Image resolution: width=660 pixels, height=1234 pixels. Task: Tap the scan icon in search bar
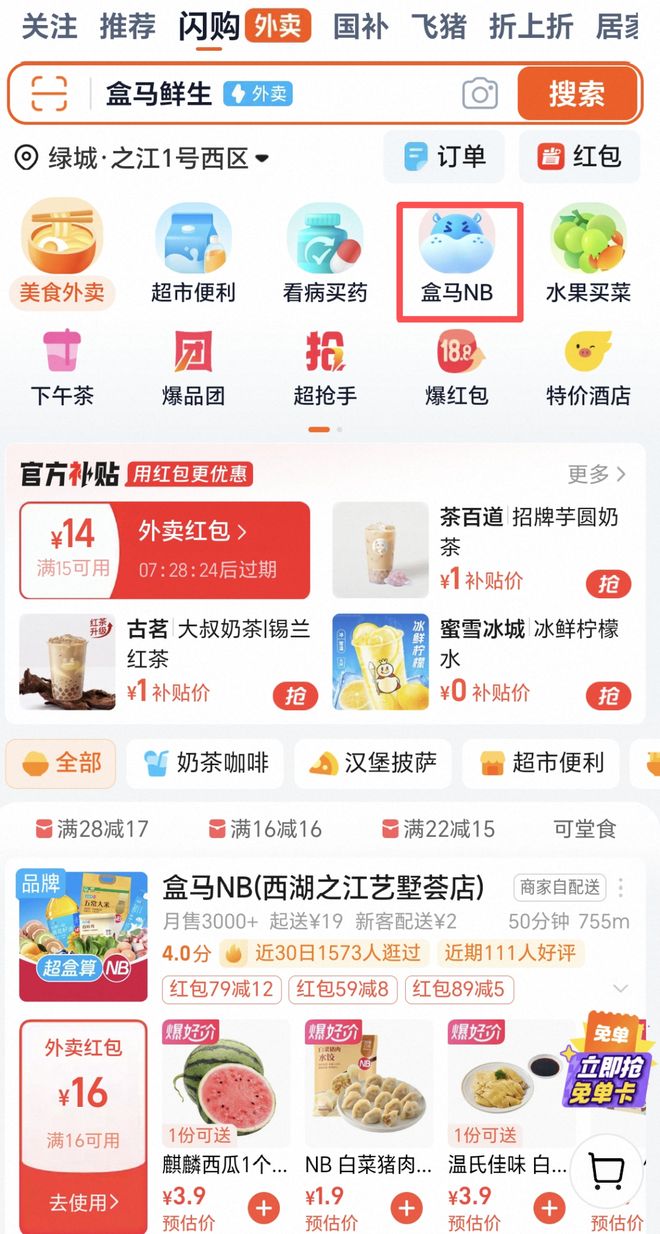(x=48, y=94)
